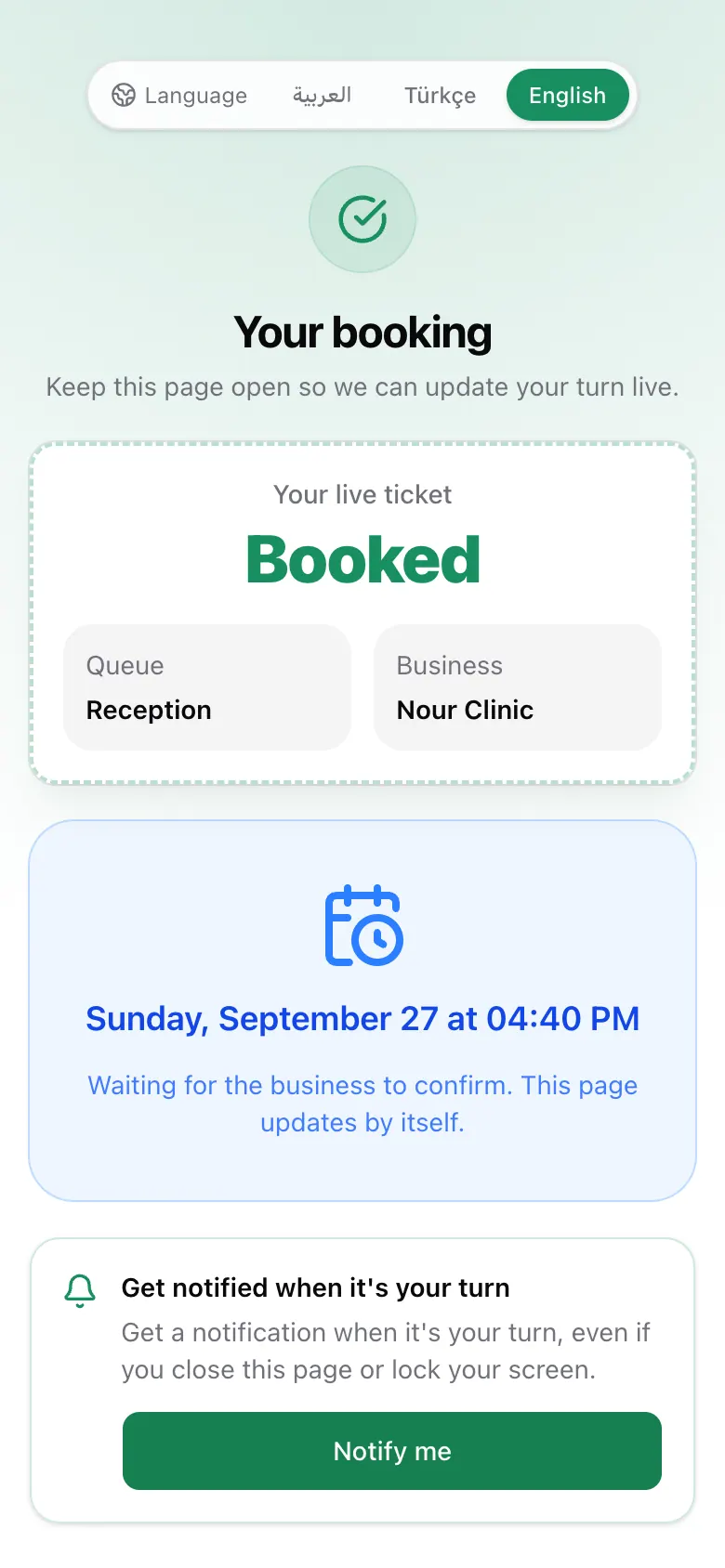Image resolution: width=725 pixels, height=1568 pixels.
Task: Tap the Notify me button
Action: (x=392, y=1451)
